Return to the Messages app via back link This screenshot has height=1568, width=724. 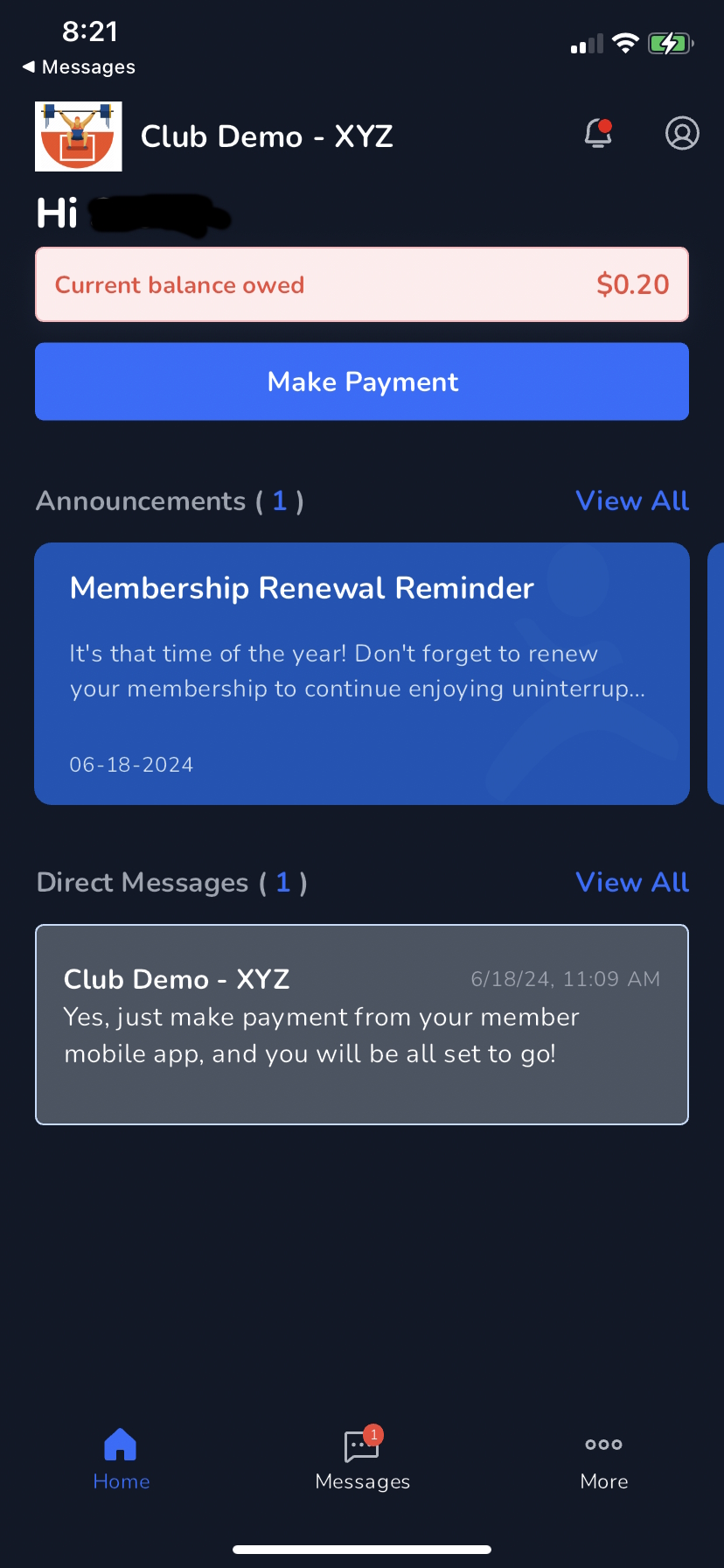click(79, 67)
